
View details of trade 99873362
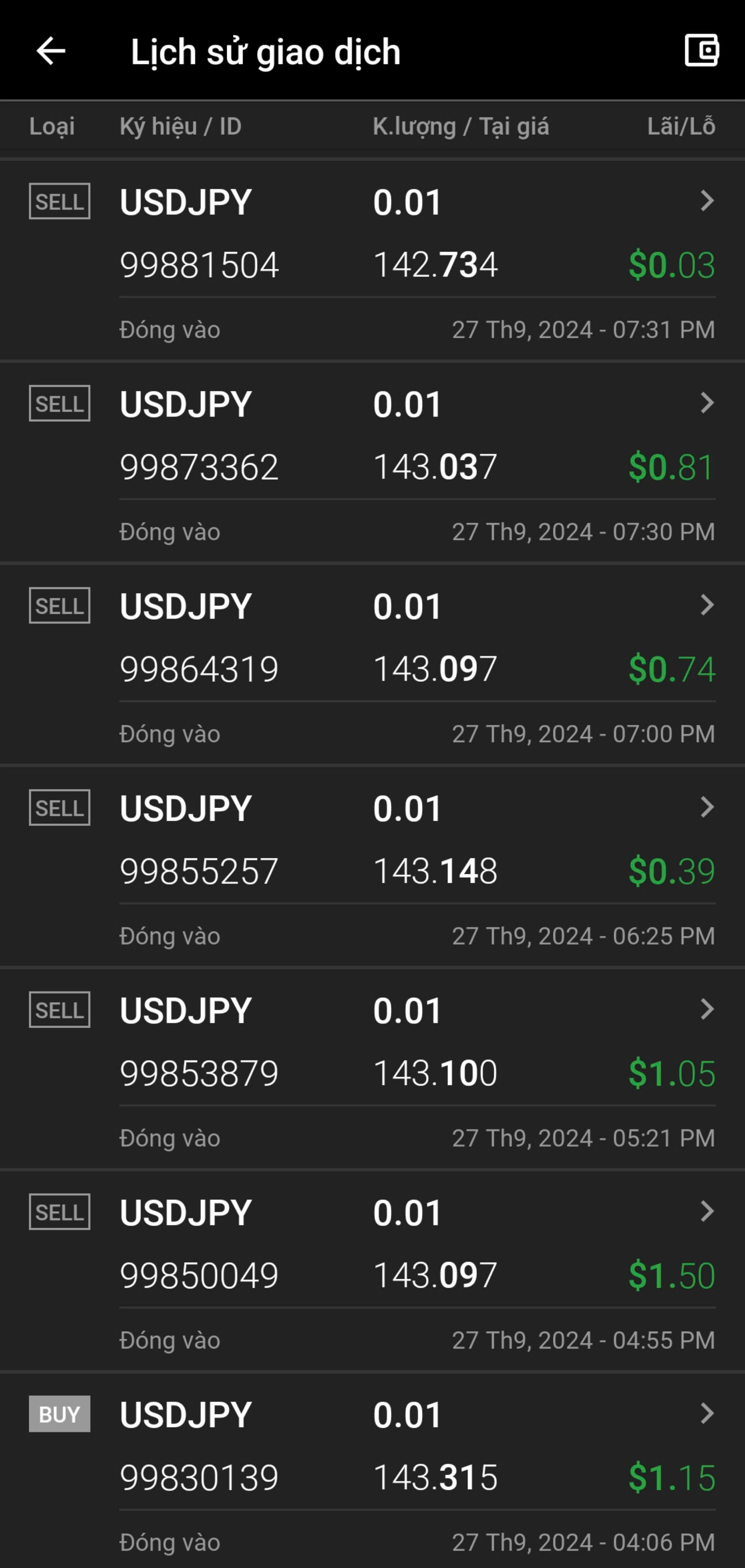[372, 463]
